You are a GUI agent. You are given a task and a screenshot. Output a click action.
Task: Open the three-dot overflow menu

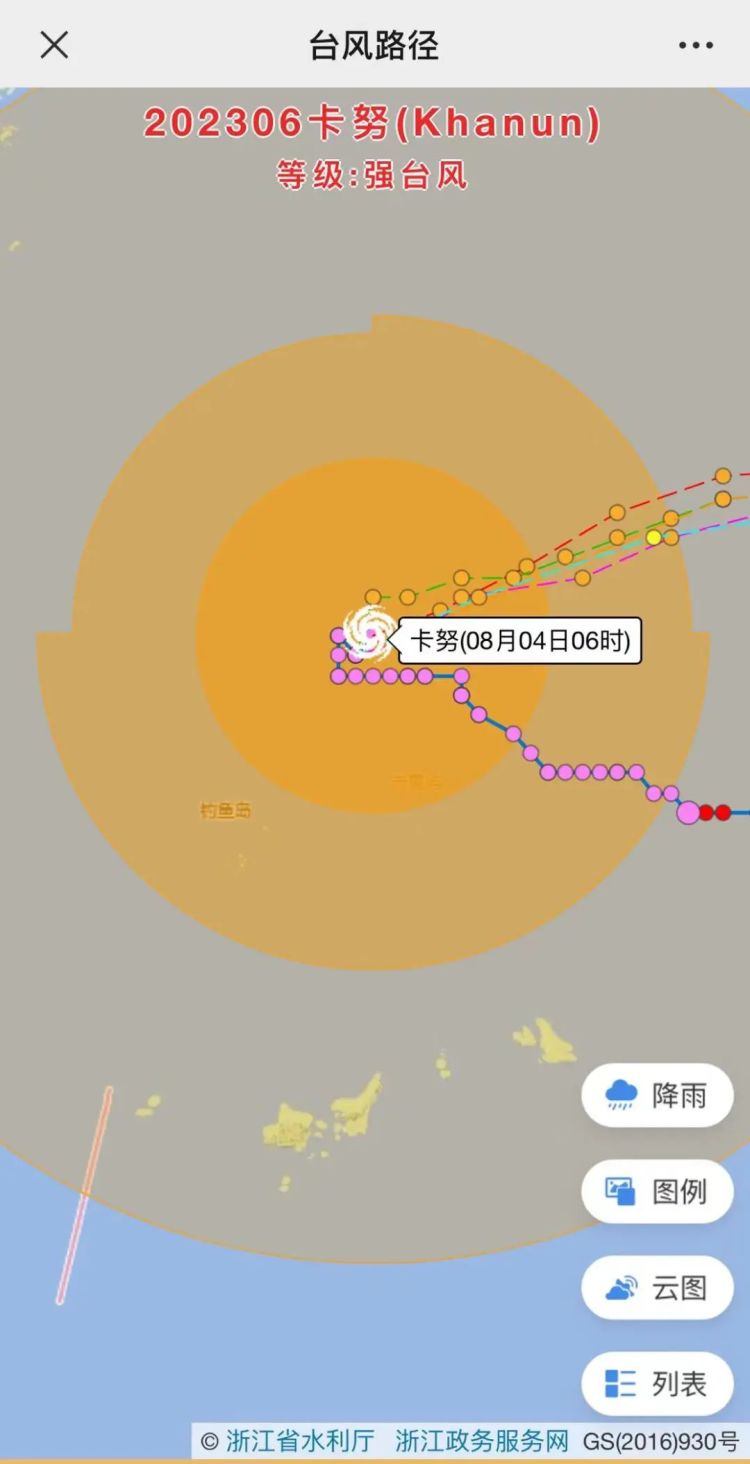pos(695,45)
